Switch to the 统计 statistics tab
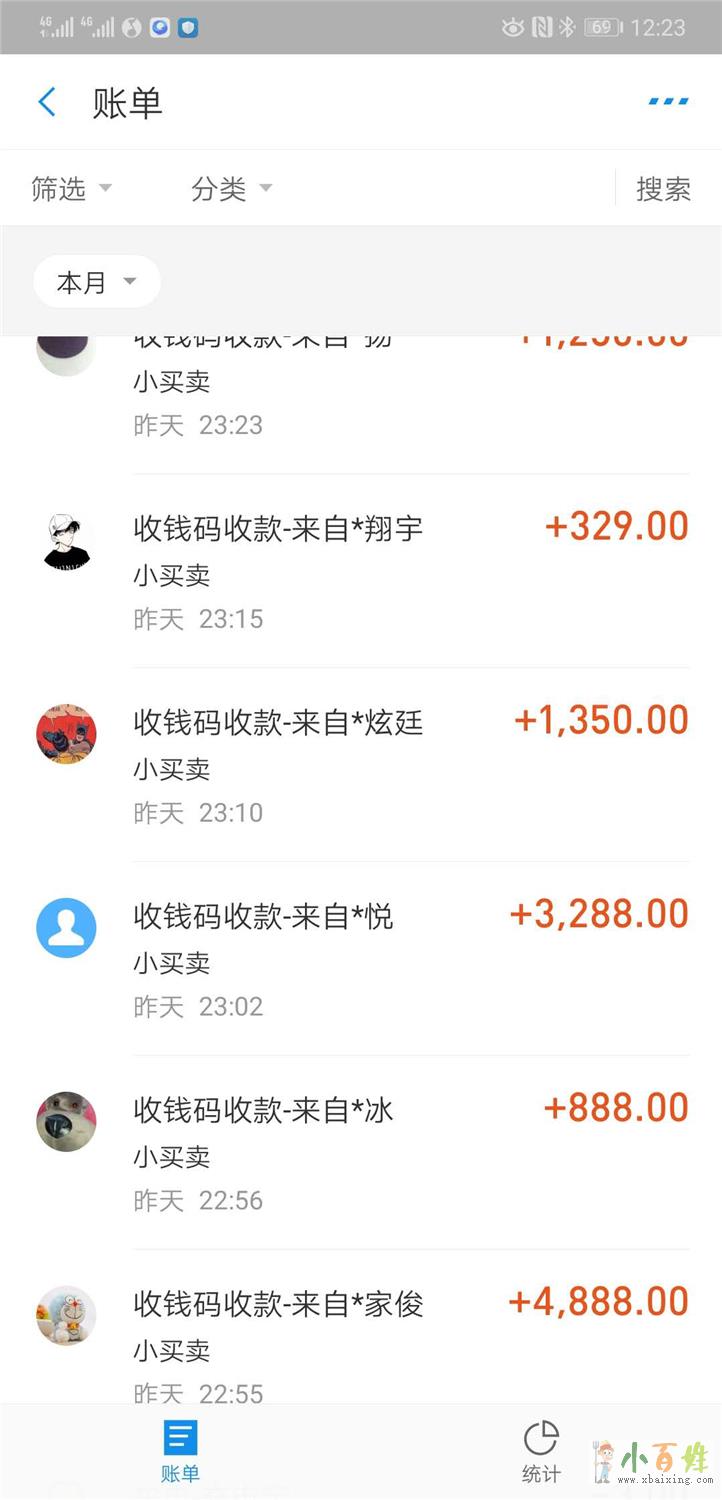This screenshot has width=722, height=1500. click(541, 1452)
